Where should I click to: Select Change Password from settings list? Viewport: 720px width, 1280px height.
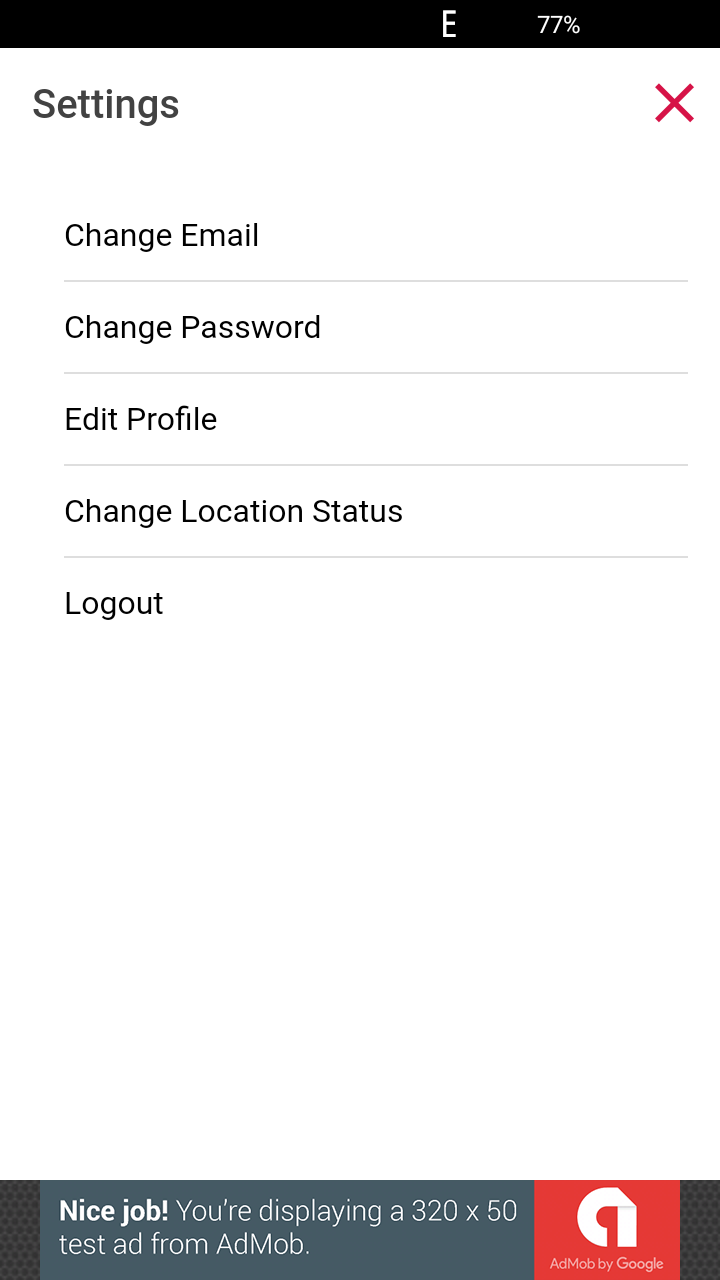(192, 327)
